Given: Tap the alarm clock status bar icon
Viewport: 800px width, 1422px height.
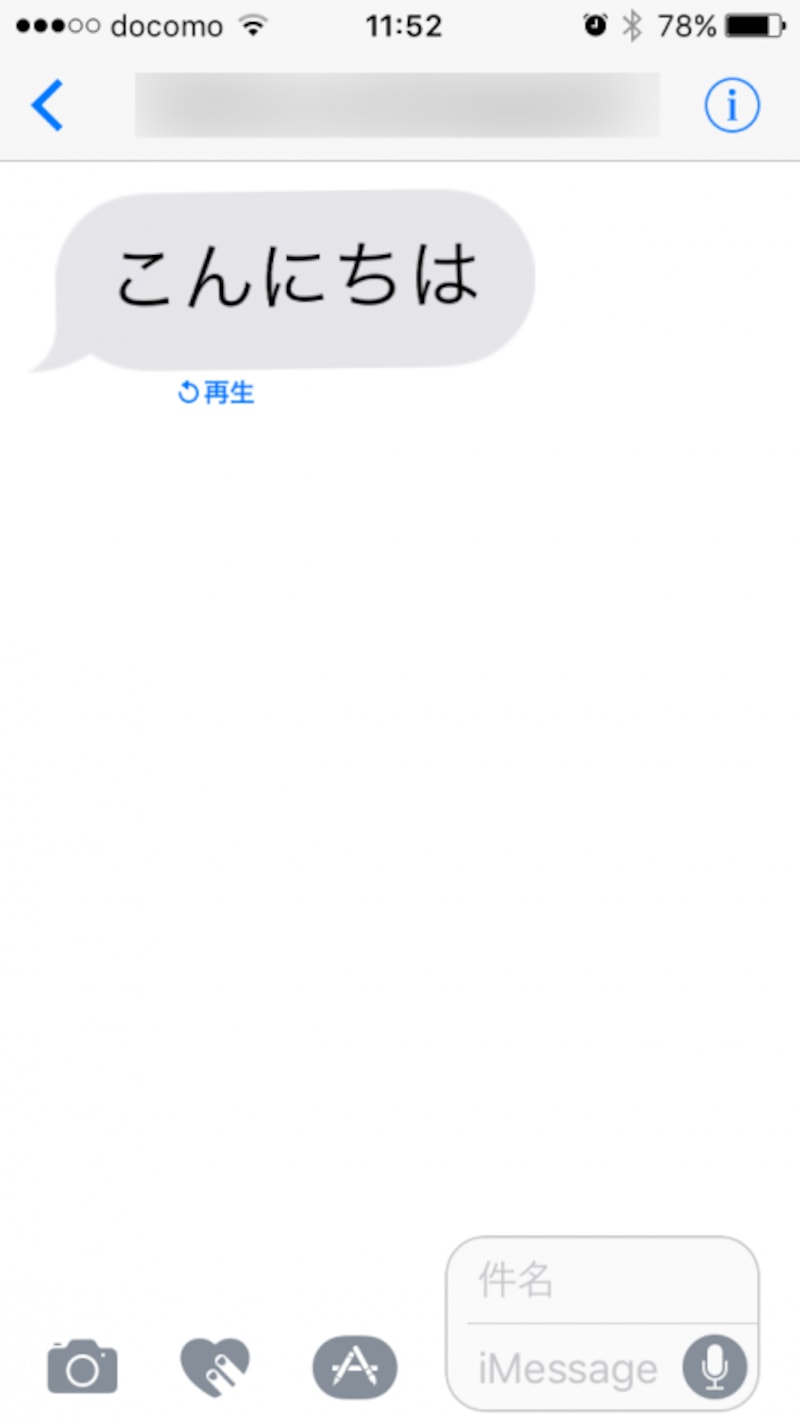Looking at the screenshot, I should pyautogui.click(x=597, y=25).
